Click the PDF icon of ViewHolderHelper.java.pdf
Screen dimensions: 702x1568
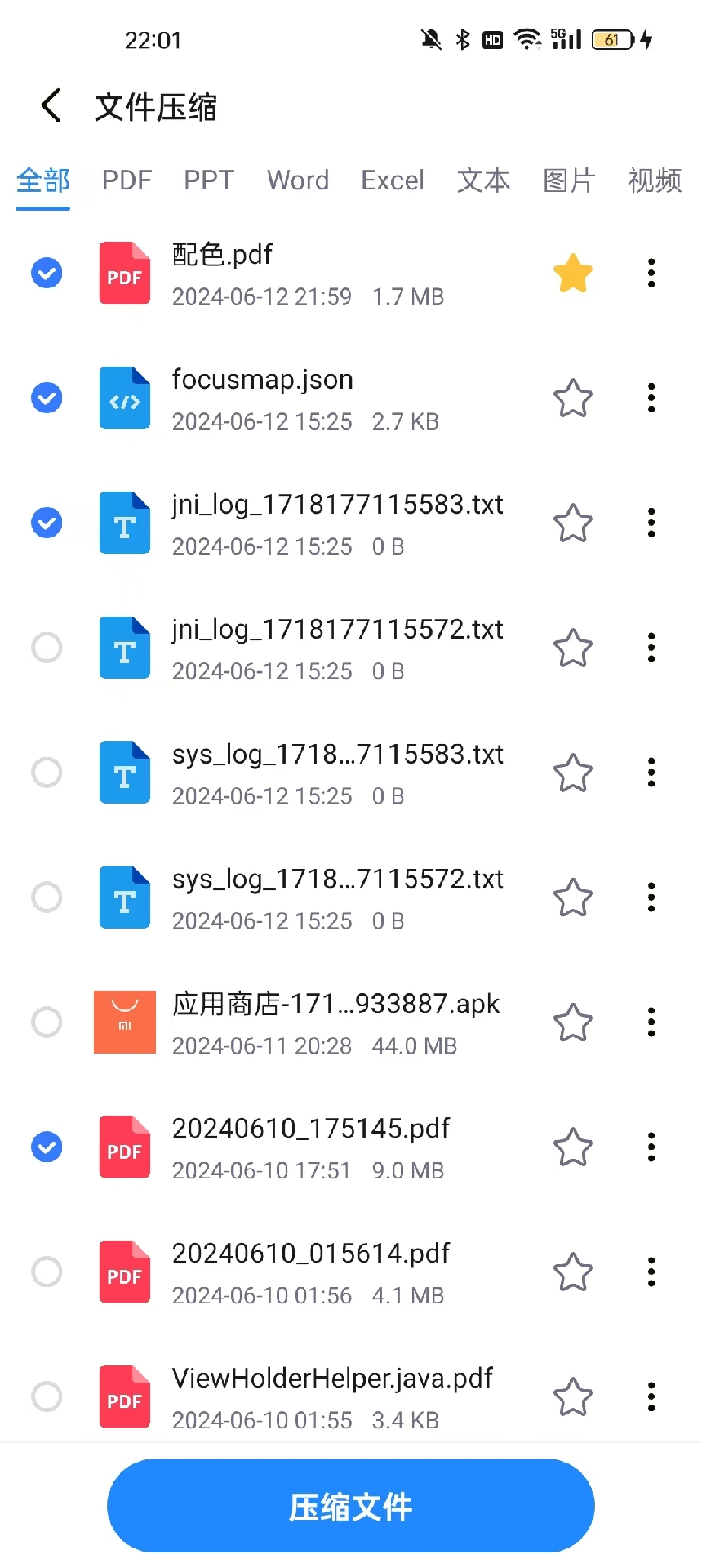click(x=124, y=1396)
